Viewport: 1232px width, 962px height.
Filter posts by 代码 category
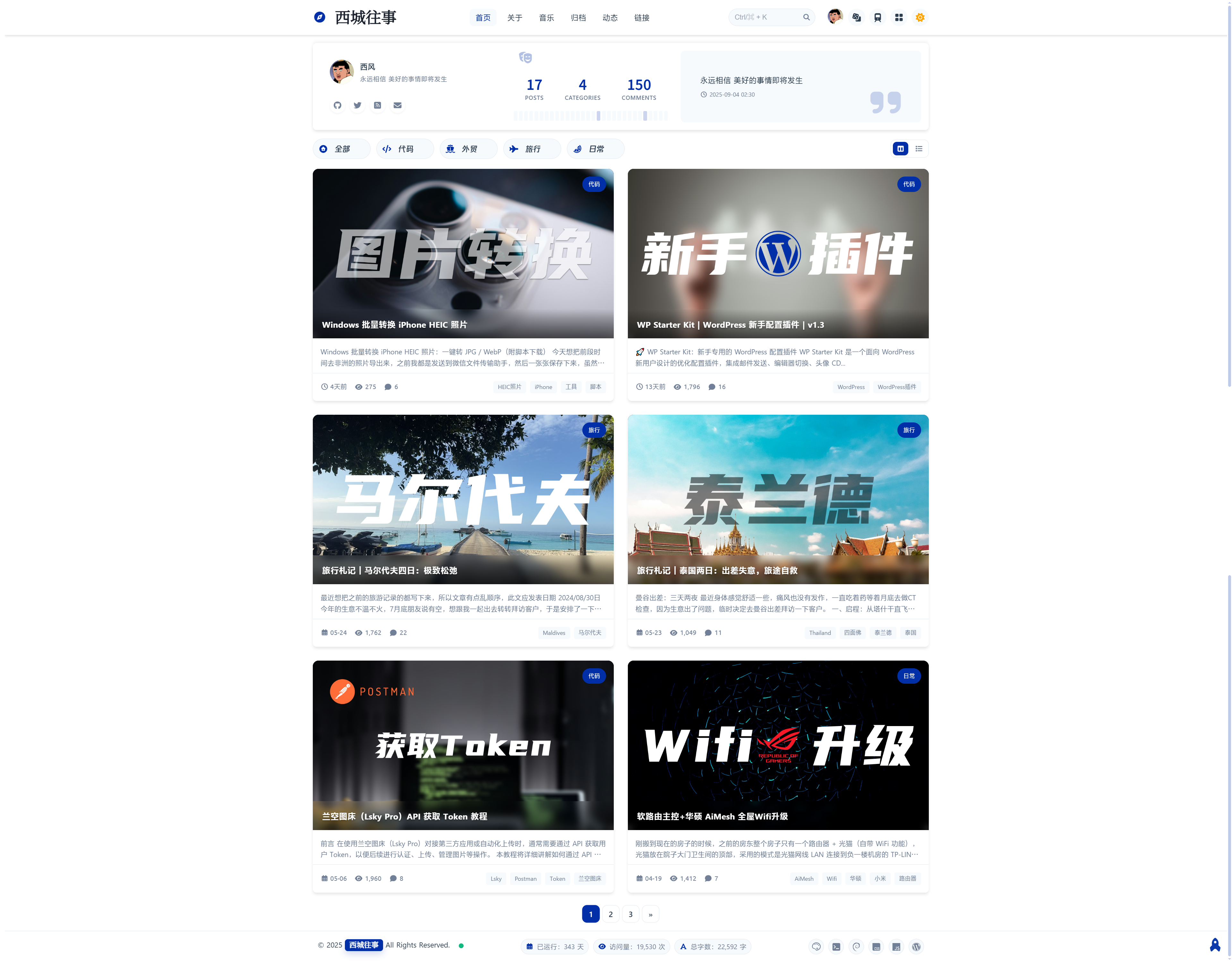pos(404,149)
